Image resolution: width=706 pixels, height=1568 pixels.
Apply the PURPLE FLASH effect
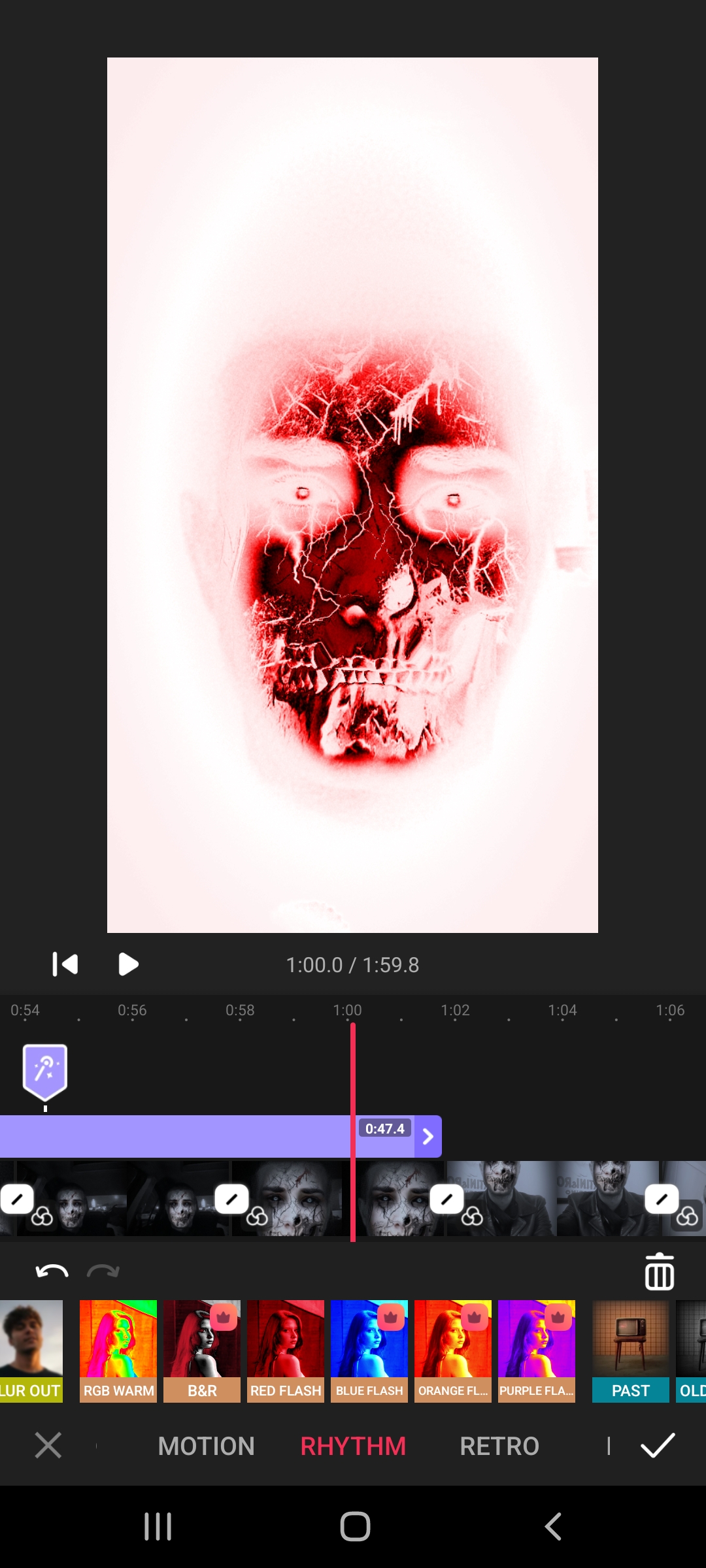coord(537,1351)
